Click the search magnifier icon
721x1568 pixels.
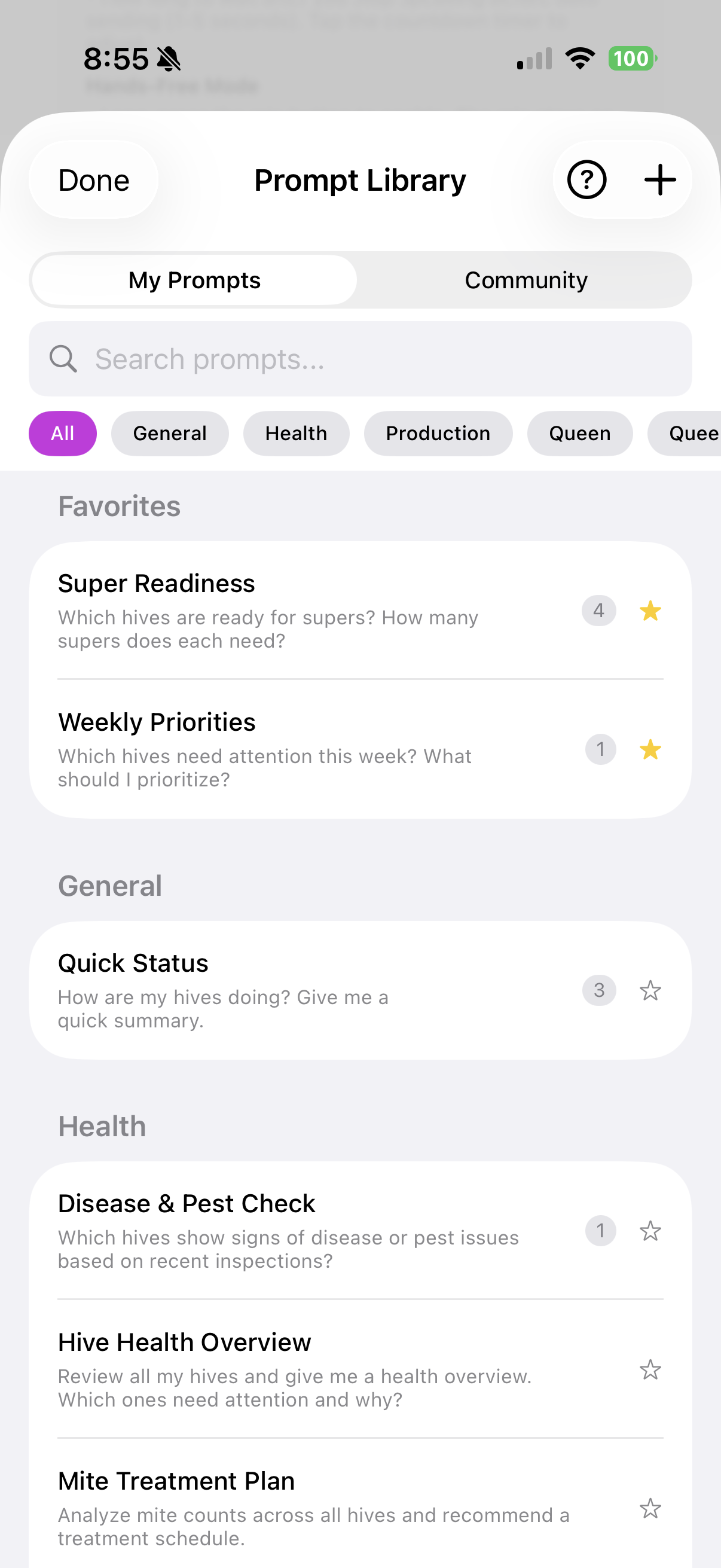tap(64, 359)
